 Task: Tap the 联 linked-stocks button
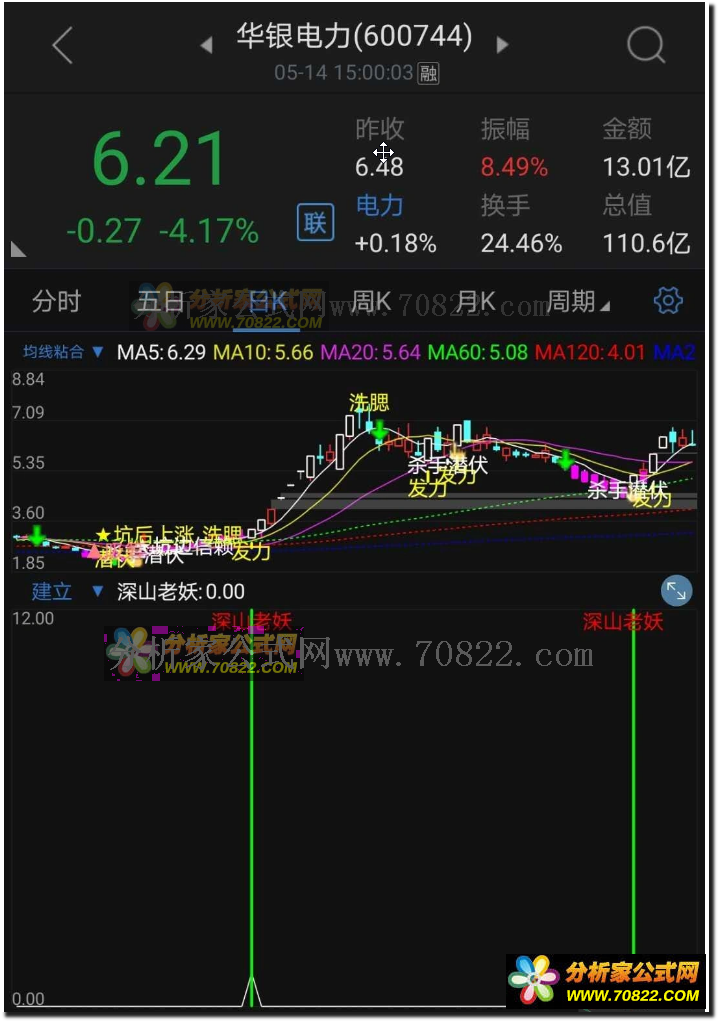tap(315, 222)
